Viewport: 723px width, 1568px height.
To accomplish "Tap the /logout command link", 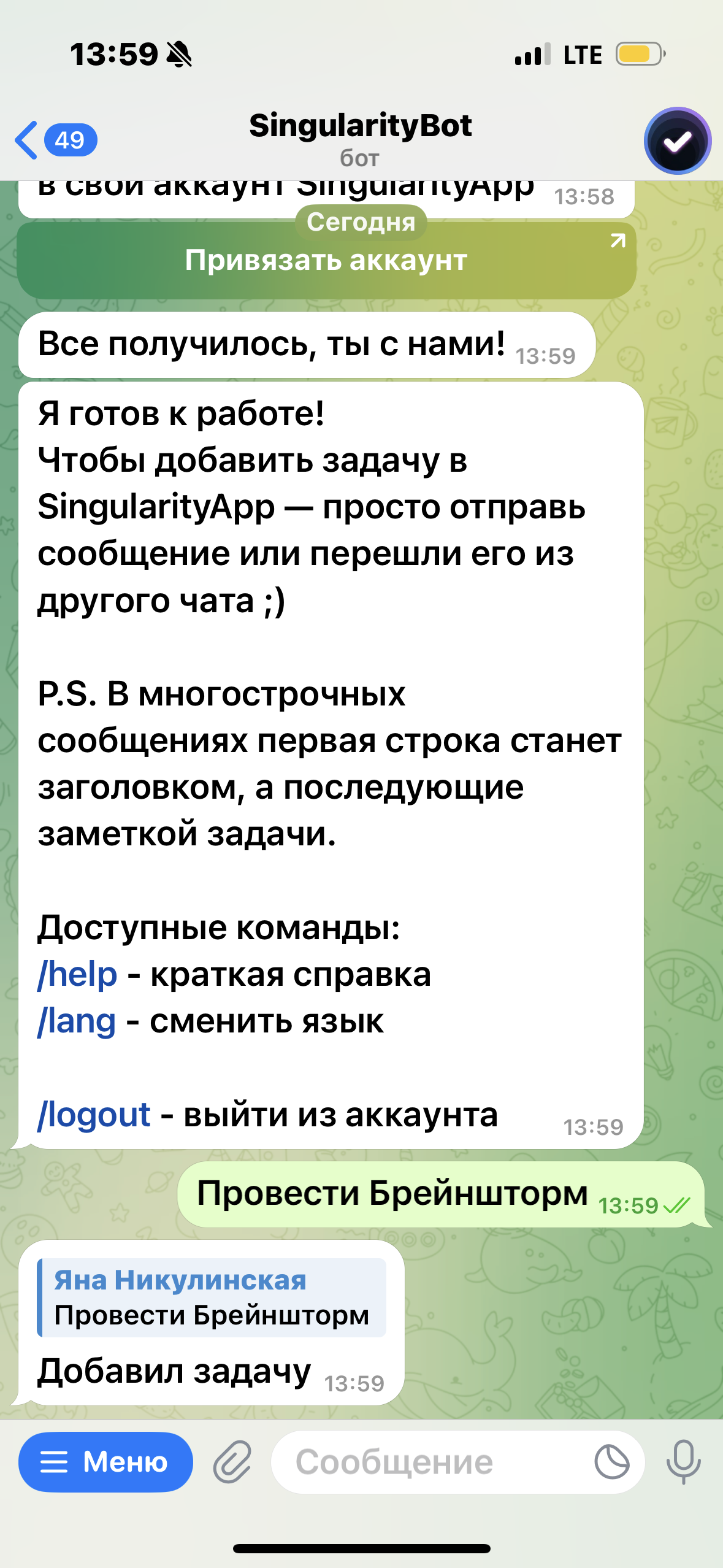I will [x=94, y=1115].
